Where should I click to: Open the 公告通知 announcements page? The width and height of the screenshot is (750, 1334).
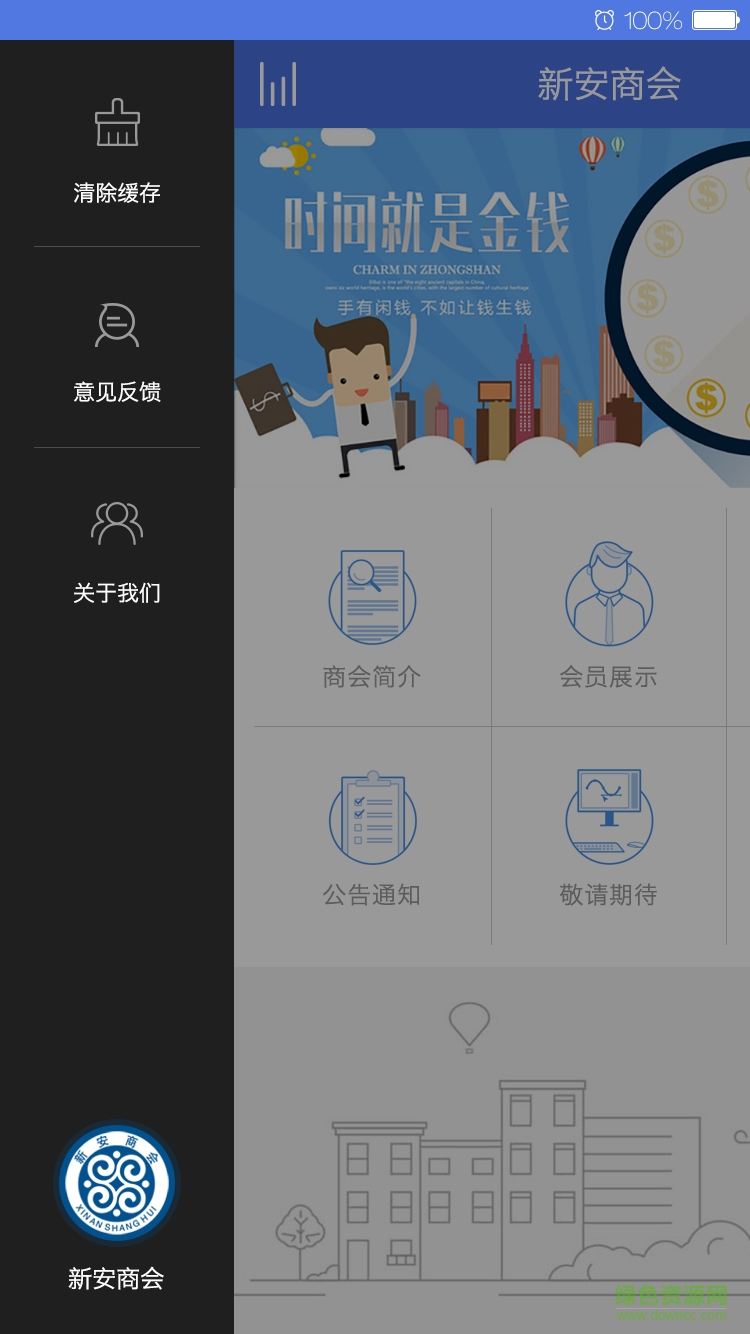(x=371, y=895)
